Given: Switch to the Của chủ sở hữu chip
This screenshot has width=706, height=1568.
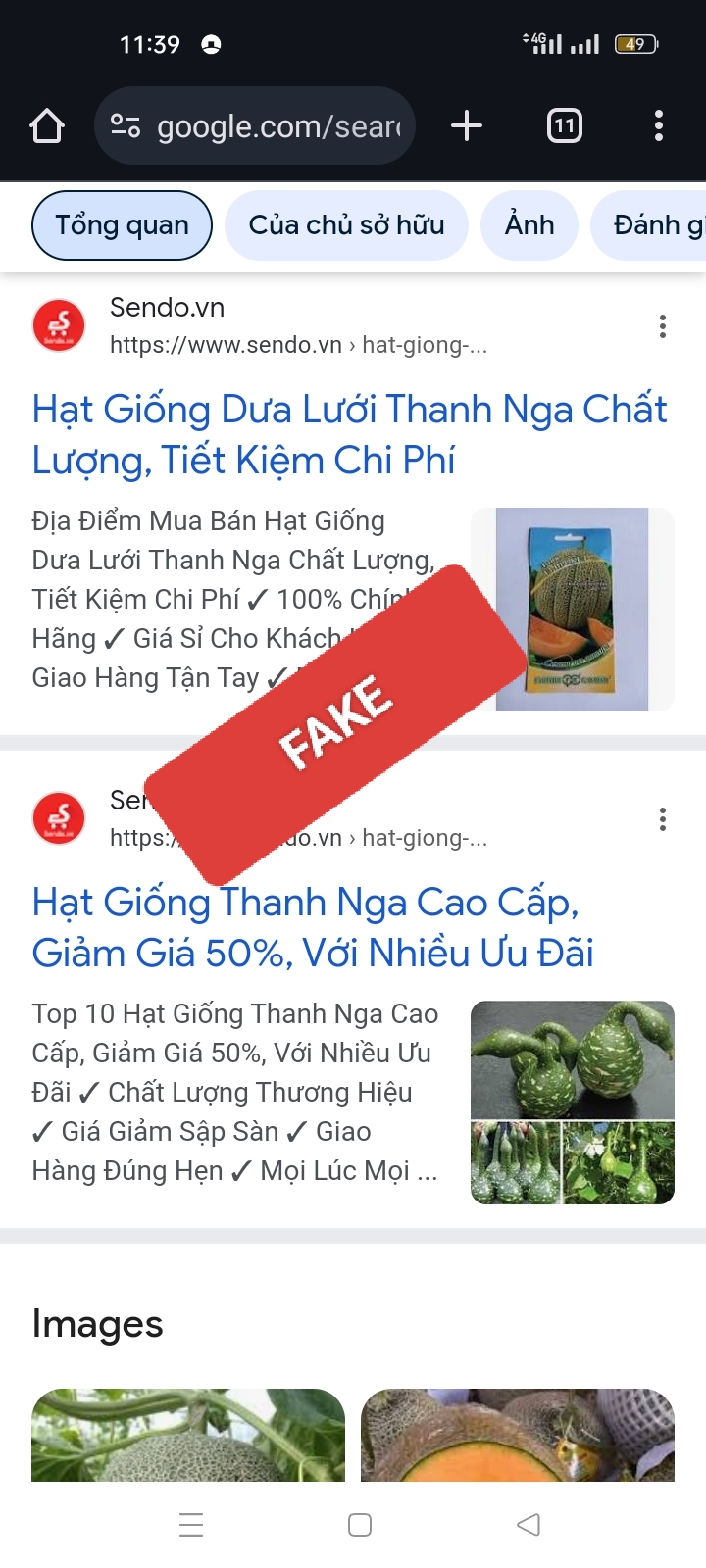Looking at the screenshot, I should 346,225.
